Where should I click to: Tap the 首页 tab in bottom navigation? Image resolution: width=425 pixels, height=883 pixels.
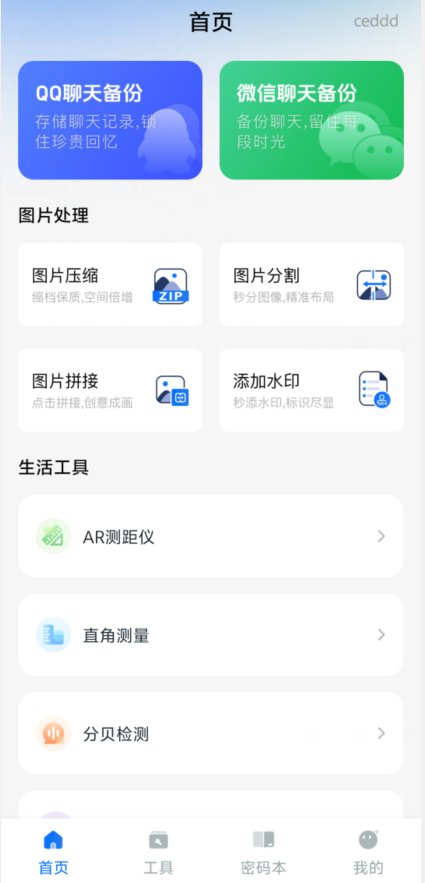[x=53, y=852]
